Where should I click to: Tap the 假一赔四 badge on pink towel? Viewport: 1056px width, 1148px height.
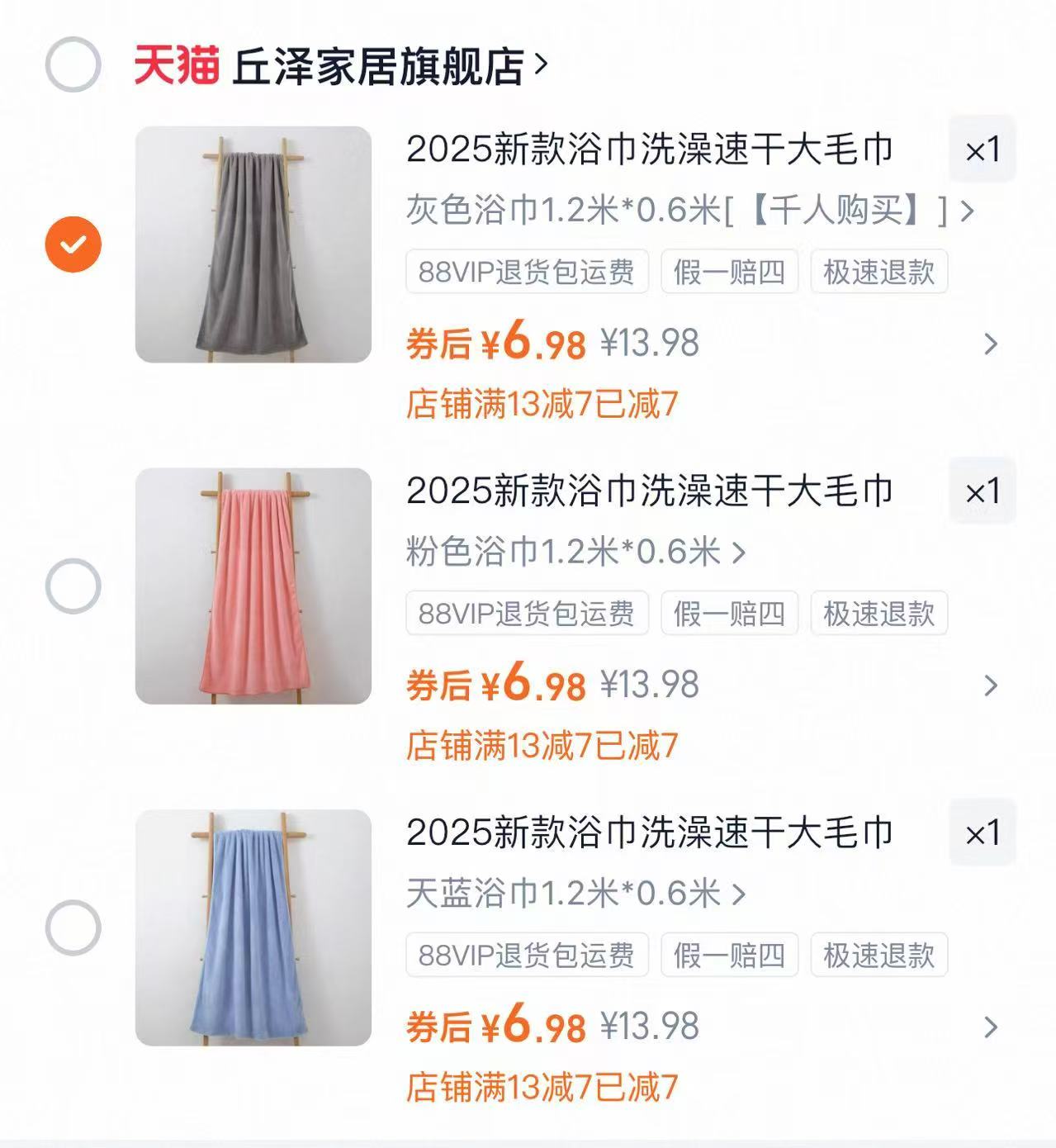click(730, 613)
